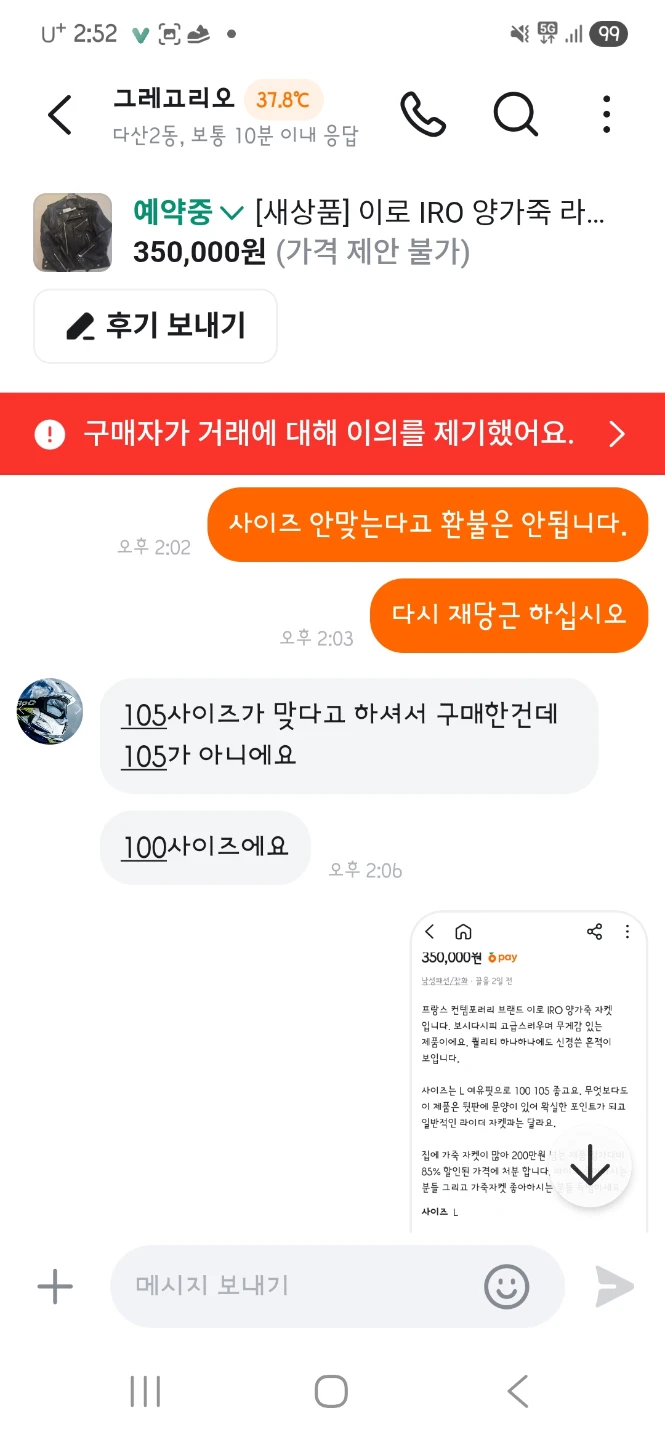The height and width of the screenshot is (1440, 665).
Task: Open the shared listing screenshot image
Action: (x=529, y=1071)
